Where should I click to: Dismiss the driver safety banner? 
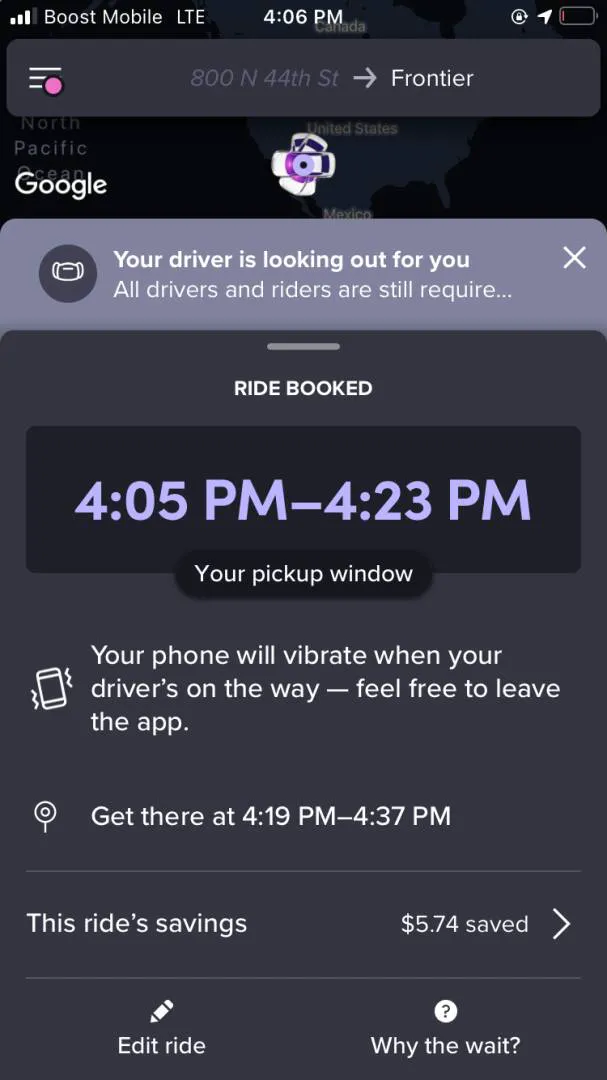pos(574,258)
